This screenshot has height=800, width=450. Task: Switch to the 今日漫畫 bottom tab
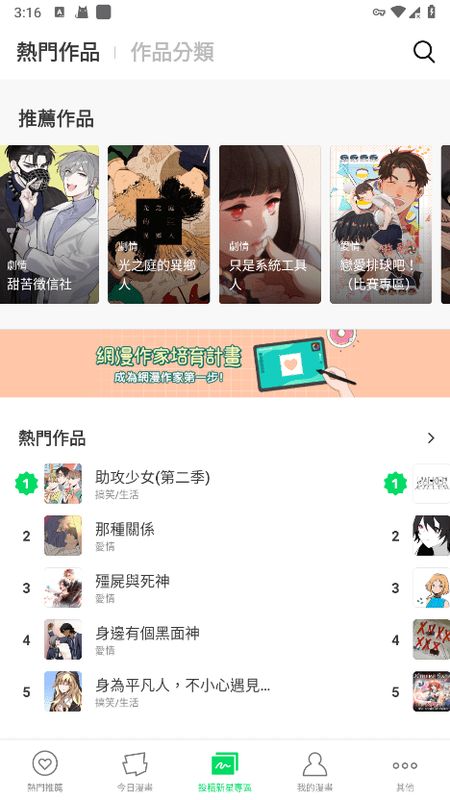pos(135,770)
